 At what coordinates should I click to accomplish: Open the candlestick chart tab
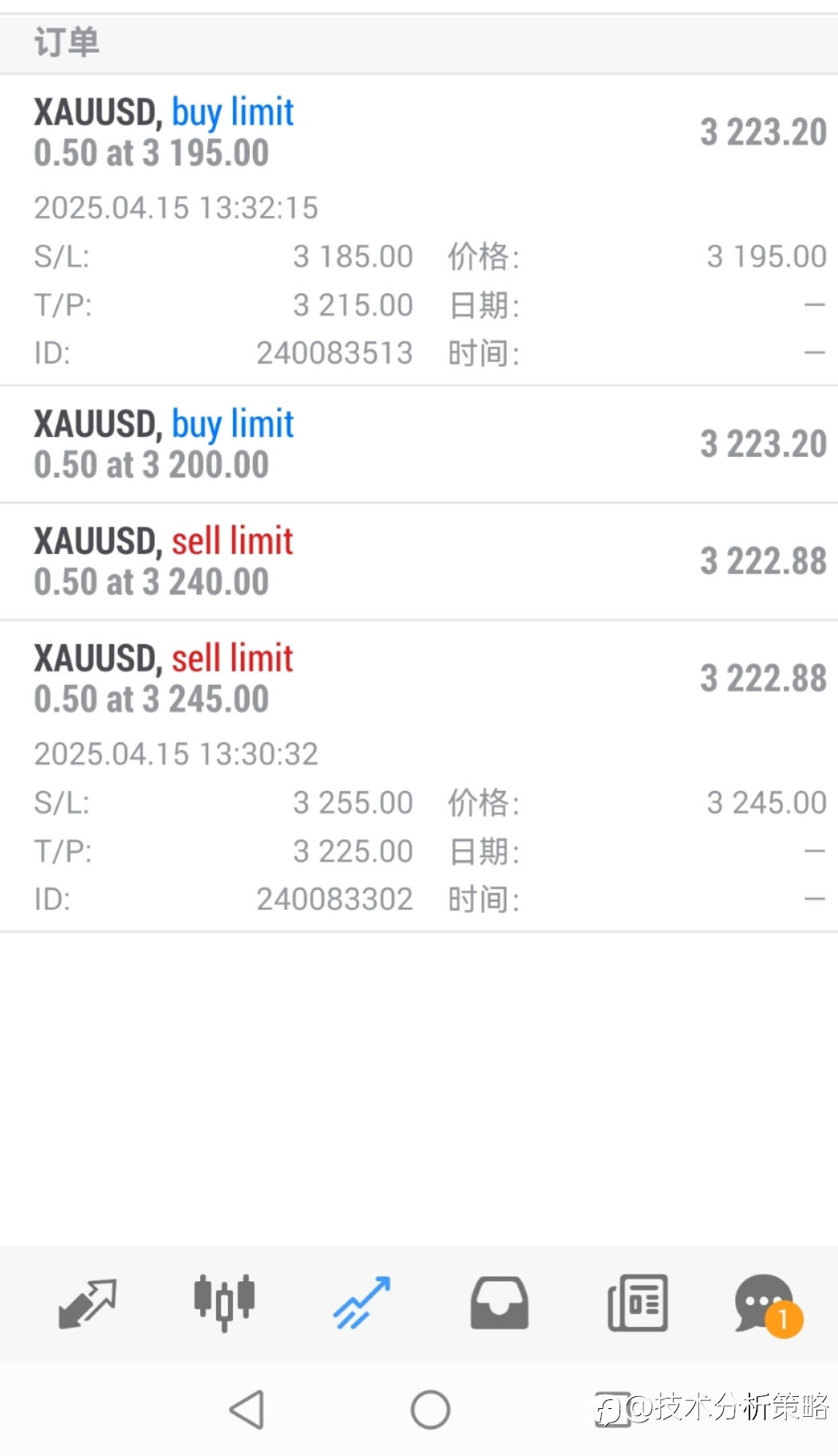pos(225,1303)
